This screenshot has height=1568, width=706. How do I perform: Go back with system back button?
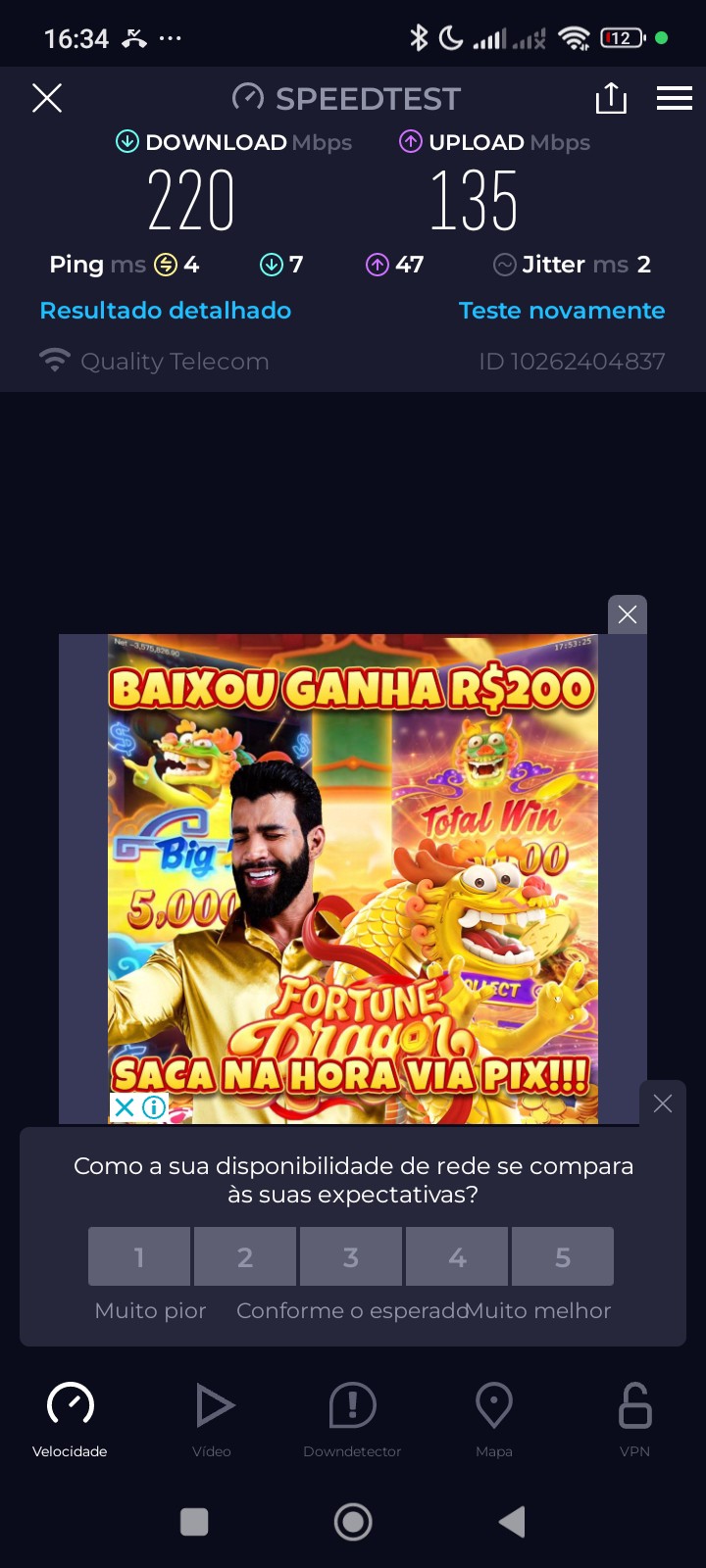512,1522
